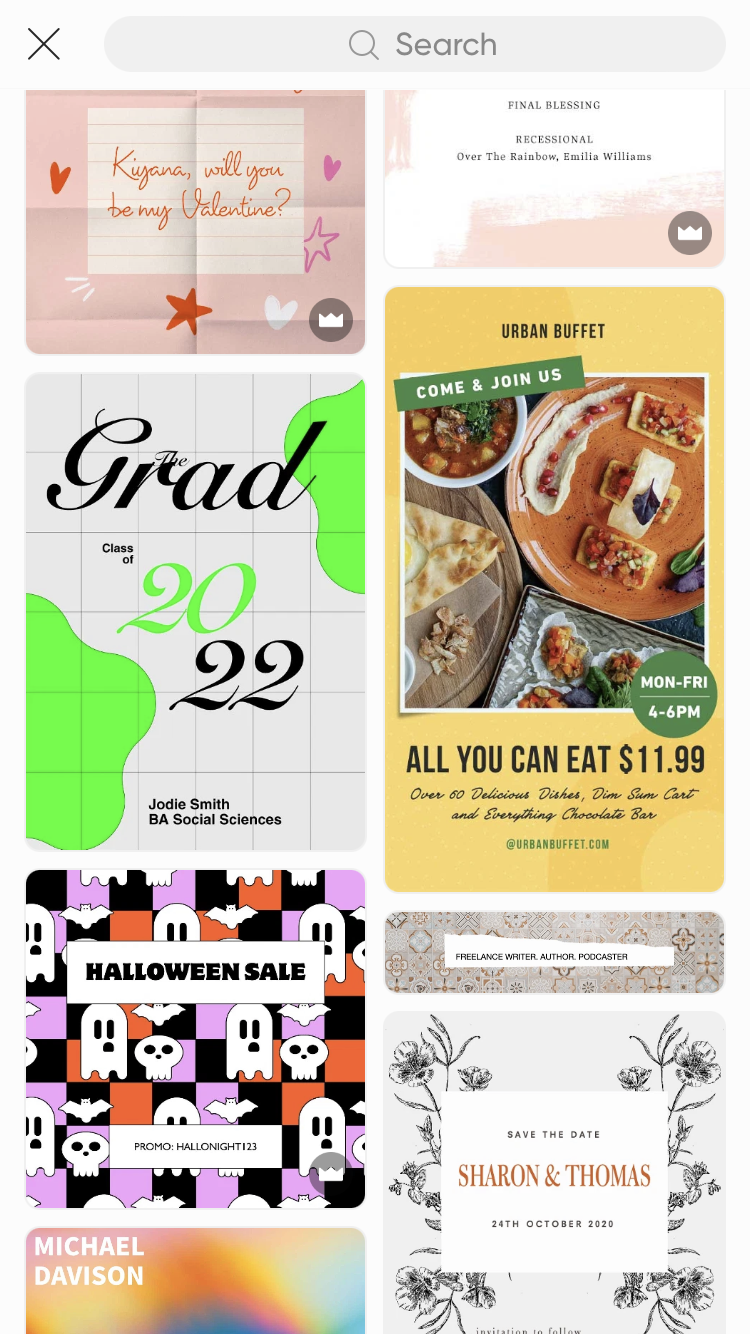Choose the Halloween Sale template
Viewport: 750px width, 1334px height.
click(x=195, y=1040)
